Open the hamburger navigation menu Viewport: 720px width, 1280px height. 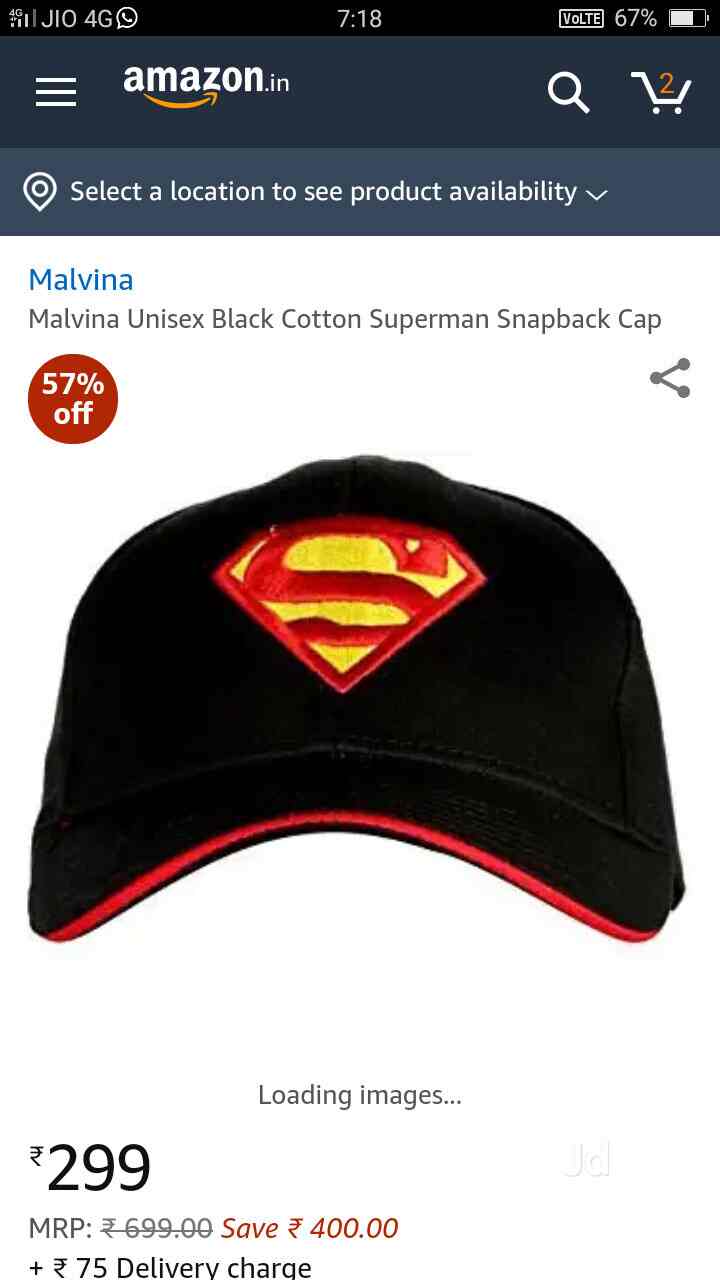point(56,92)
